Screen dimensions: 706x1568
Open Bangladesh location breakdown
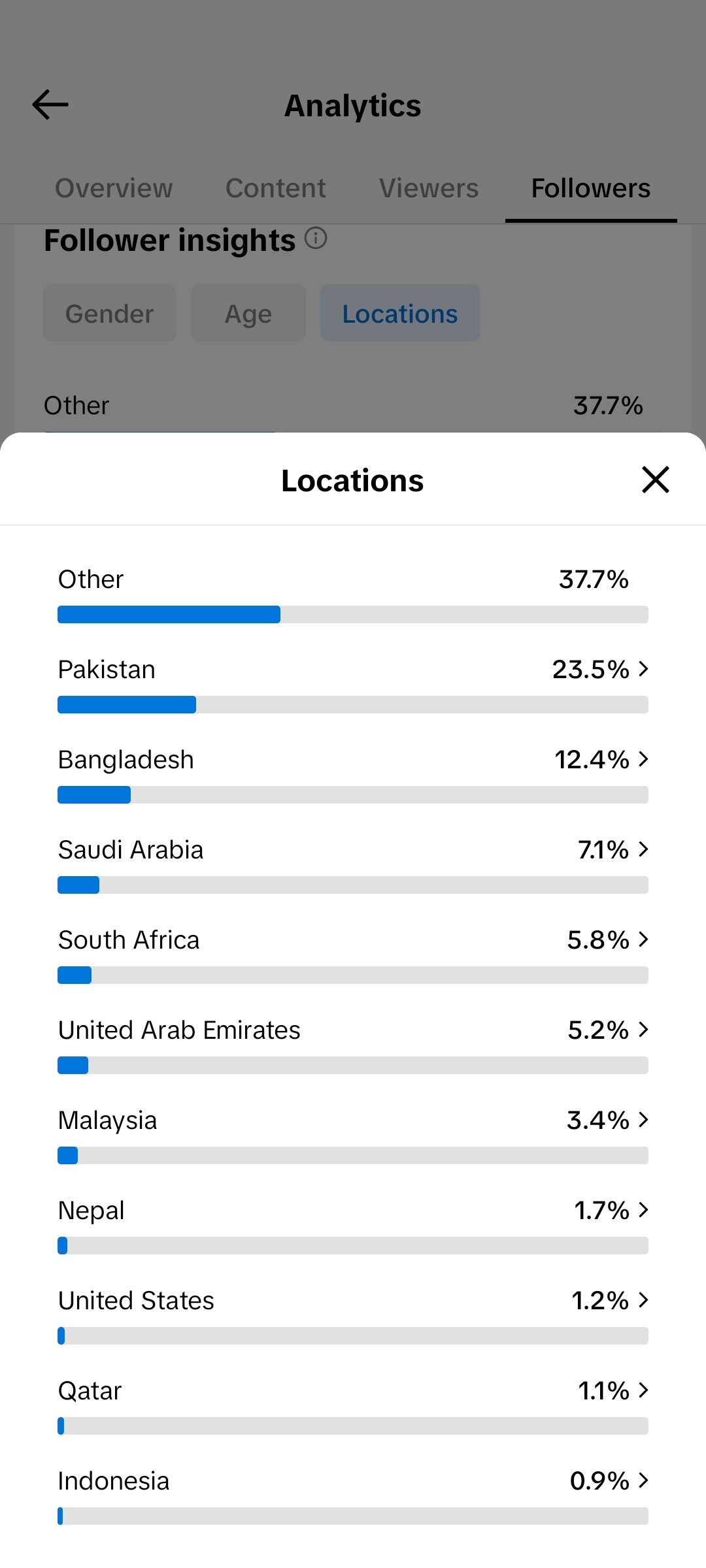coord(353,775)
